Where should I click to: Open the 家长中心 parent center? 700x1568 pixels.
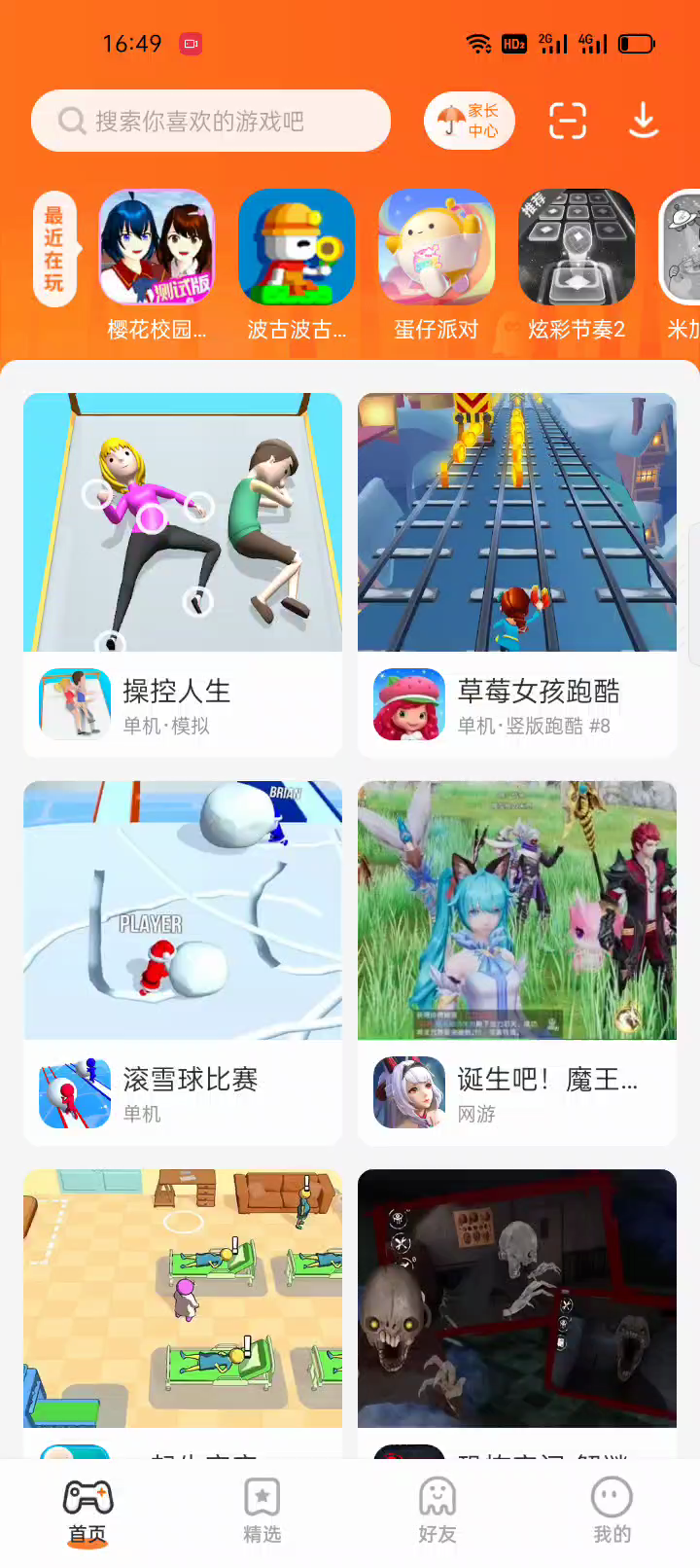(469, 121)
